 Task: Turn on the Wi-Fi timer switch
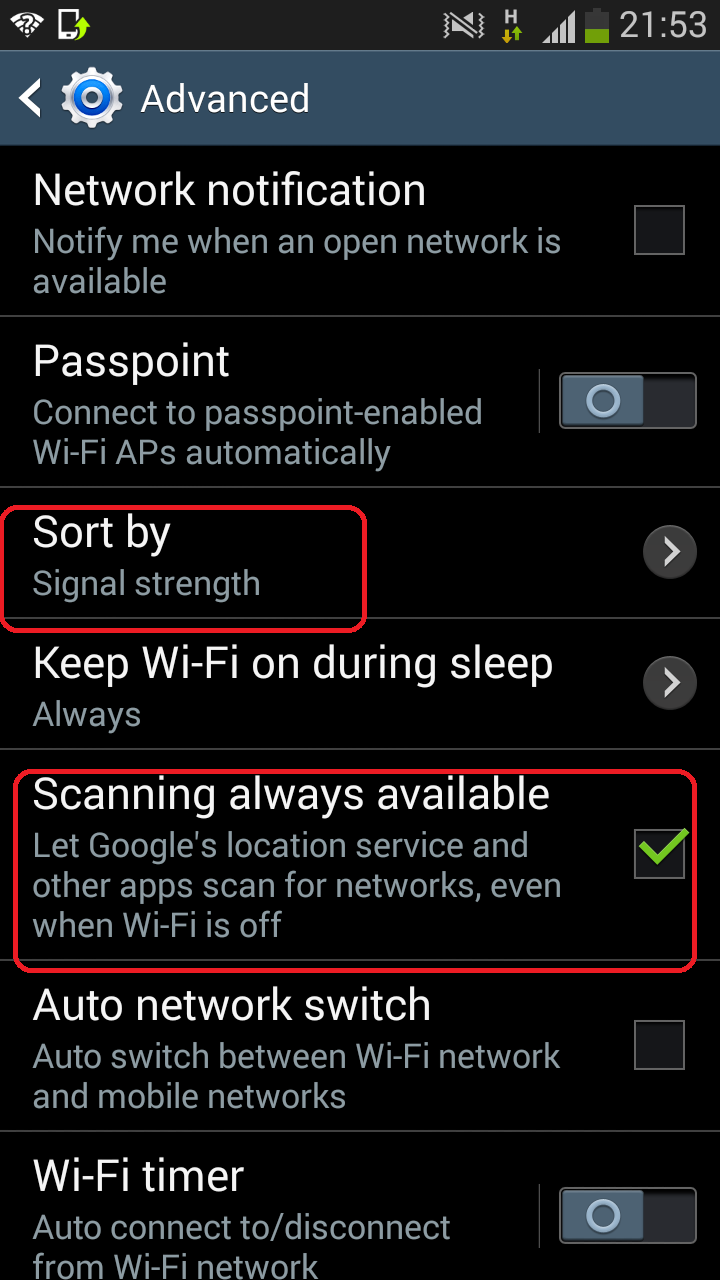click(x=629, y=1216)
